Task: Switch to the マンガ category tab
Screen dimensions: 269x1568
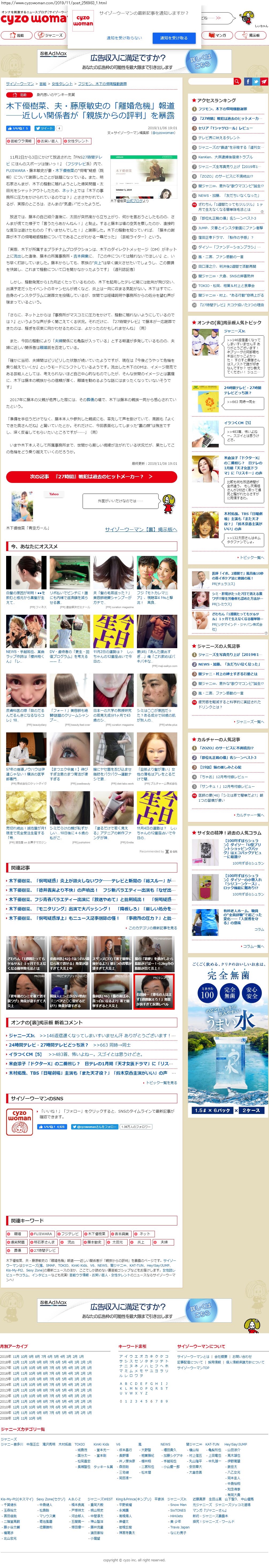Action: coord(218,35)
